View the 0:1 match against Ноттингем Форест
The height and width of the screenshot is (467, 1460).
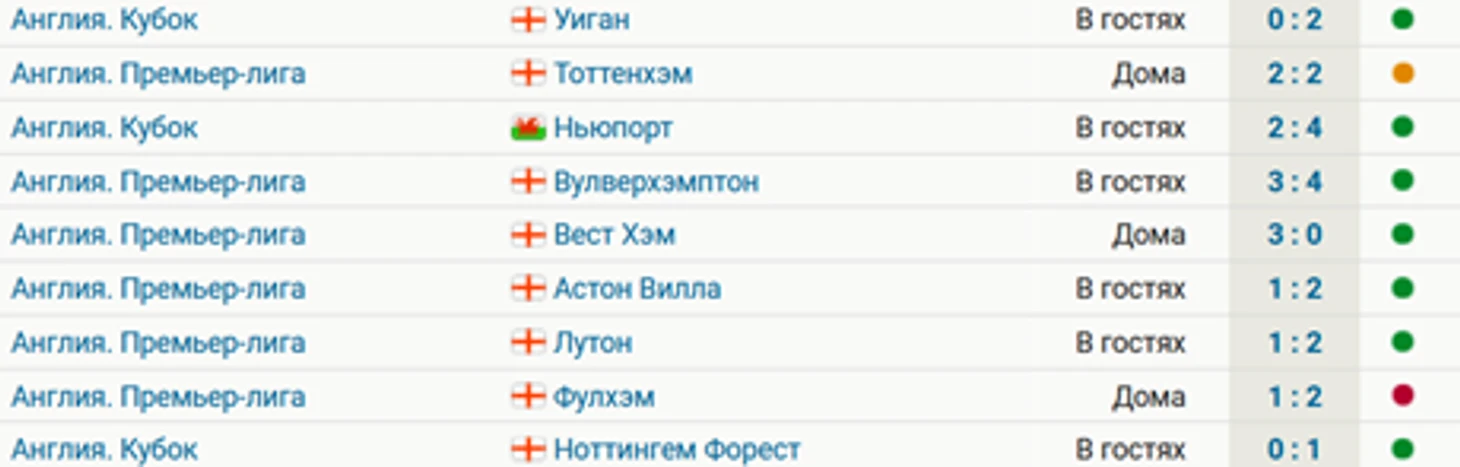(1294, 450)
